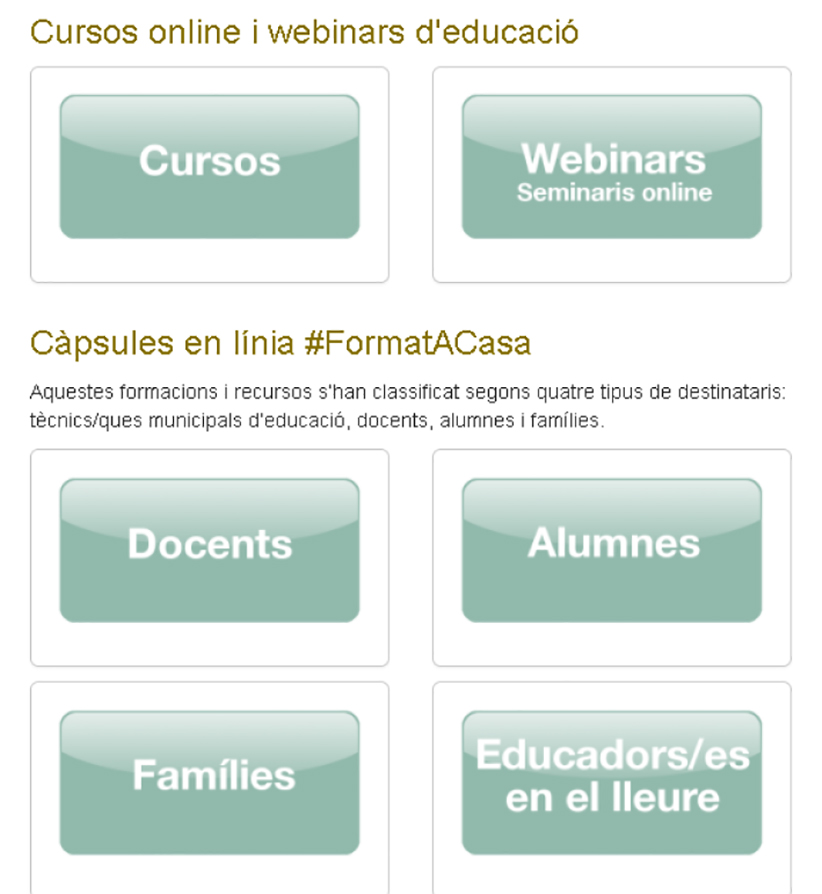Viewport: 822px width, 894px height.
Task: Select the Docents category
Action: (x=209, y=549)
